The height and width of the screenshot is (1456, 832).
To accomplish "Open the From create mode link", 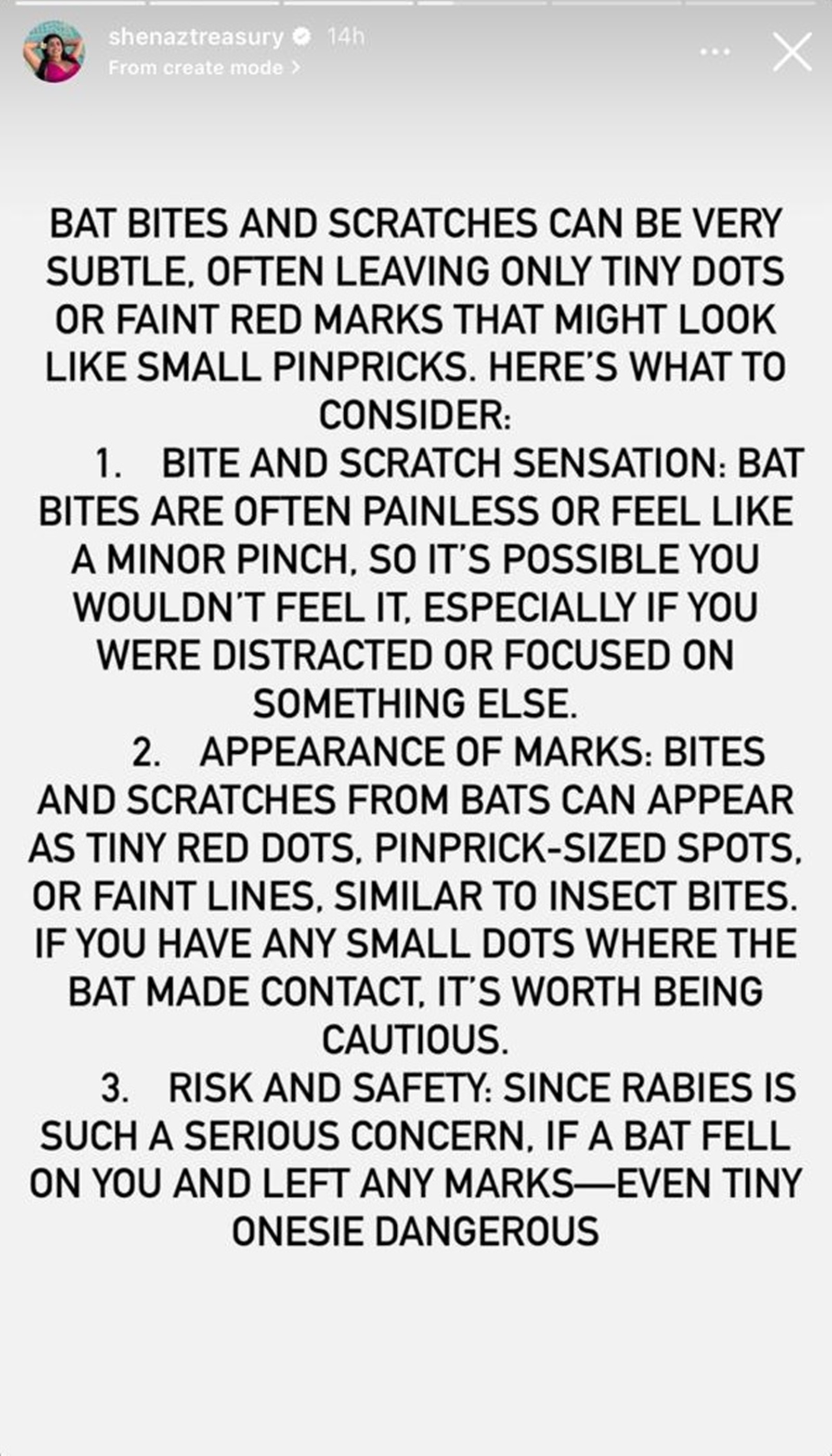I will click(204, 68).
